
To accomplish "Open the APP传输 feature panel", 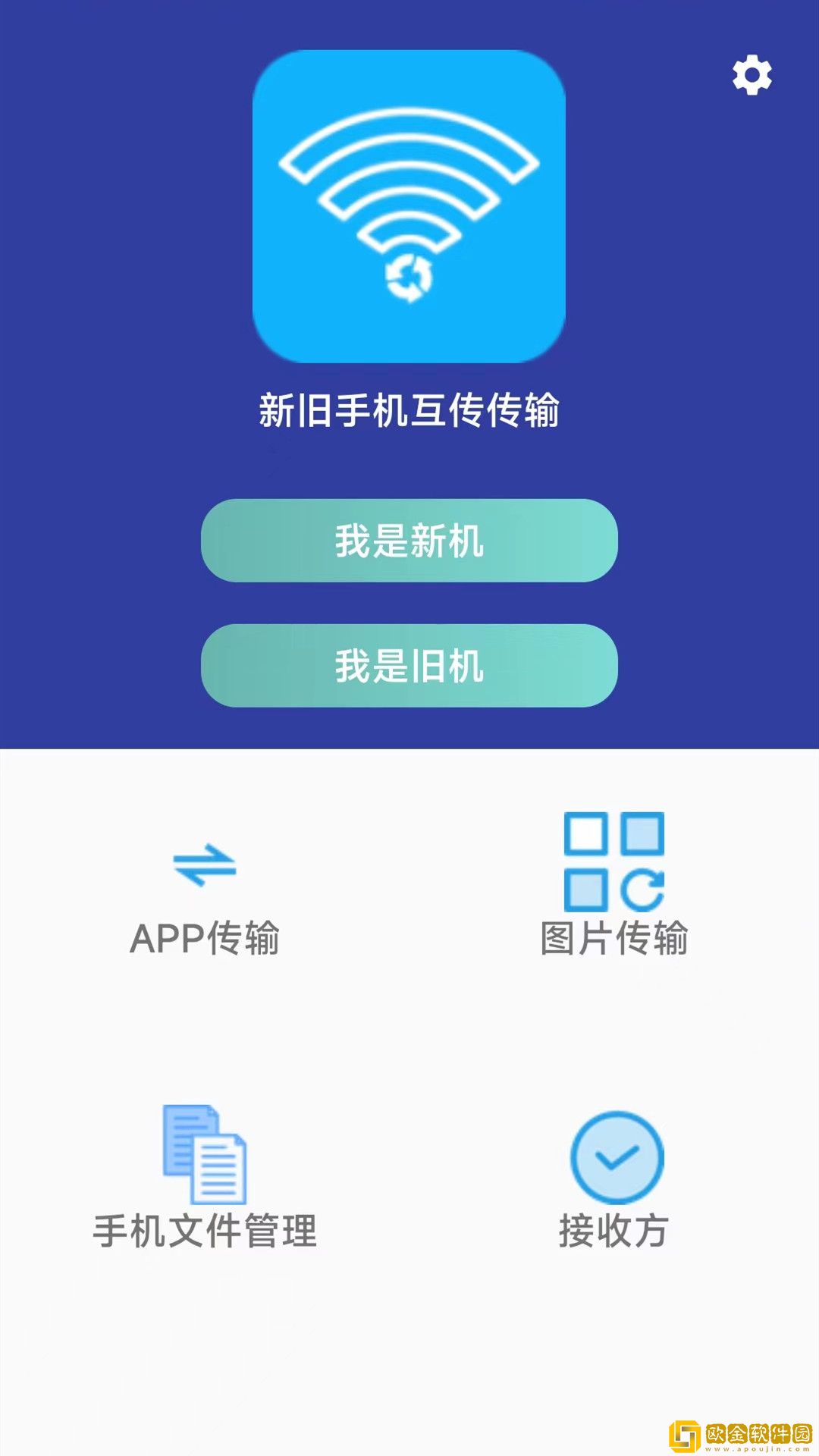I will coord(206,895).
